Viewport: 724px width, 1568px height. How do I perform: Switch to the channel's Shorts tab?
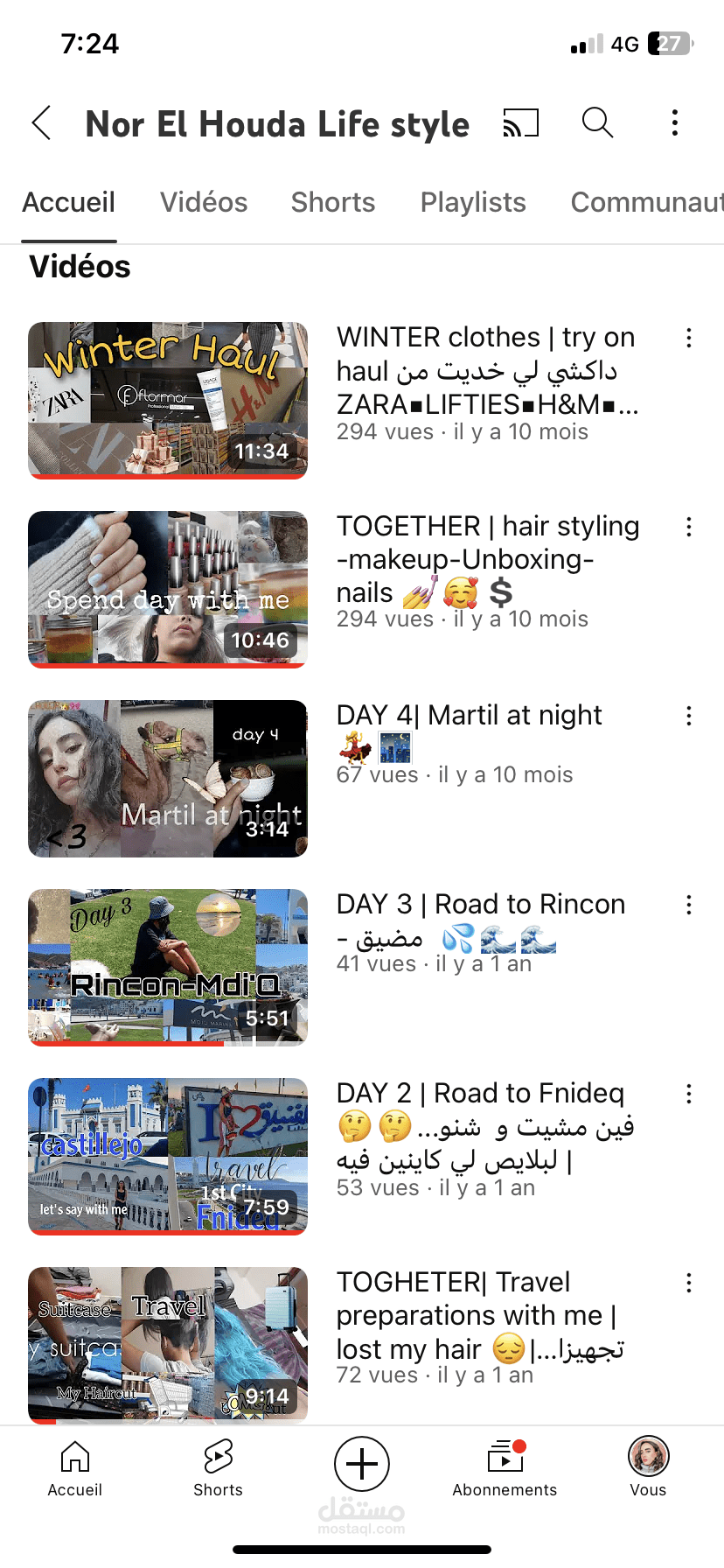333,202
